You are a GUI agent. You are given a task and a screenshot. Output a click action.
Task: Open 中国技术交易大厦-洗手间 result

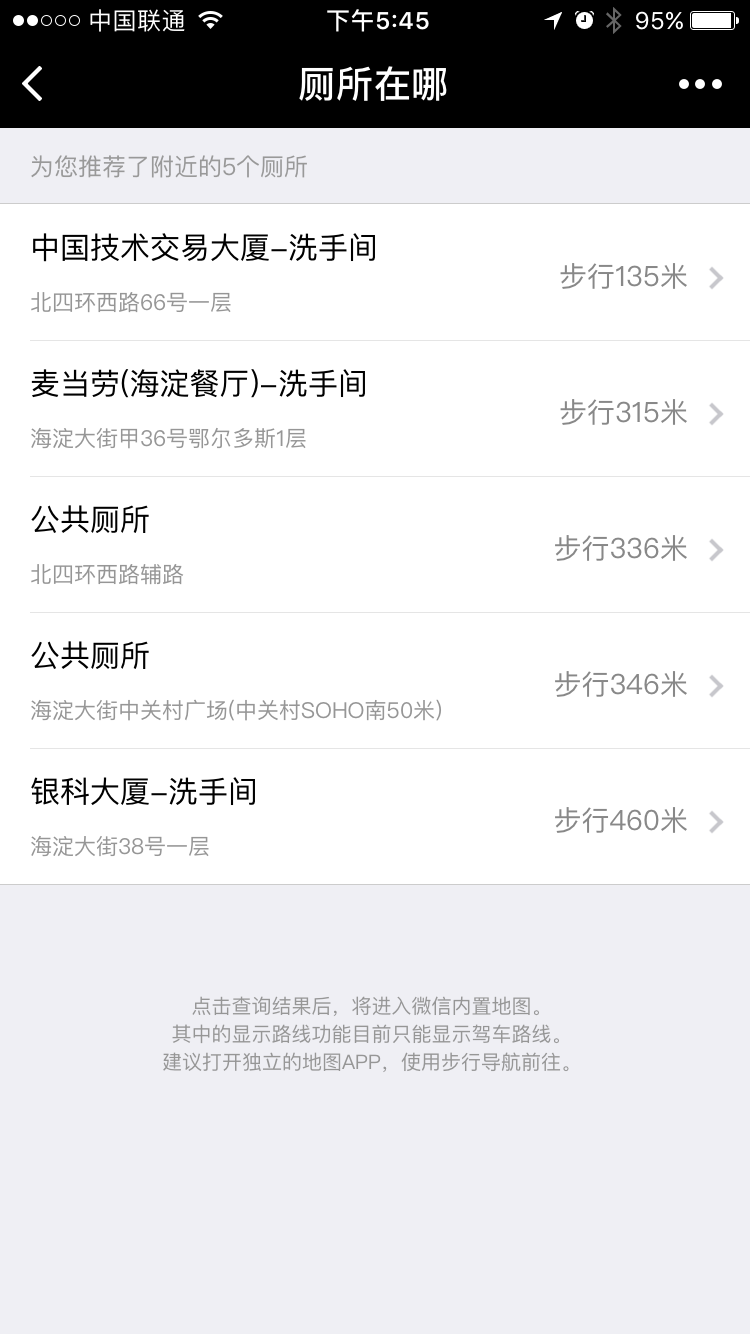point(375,273)
